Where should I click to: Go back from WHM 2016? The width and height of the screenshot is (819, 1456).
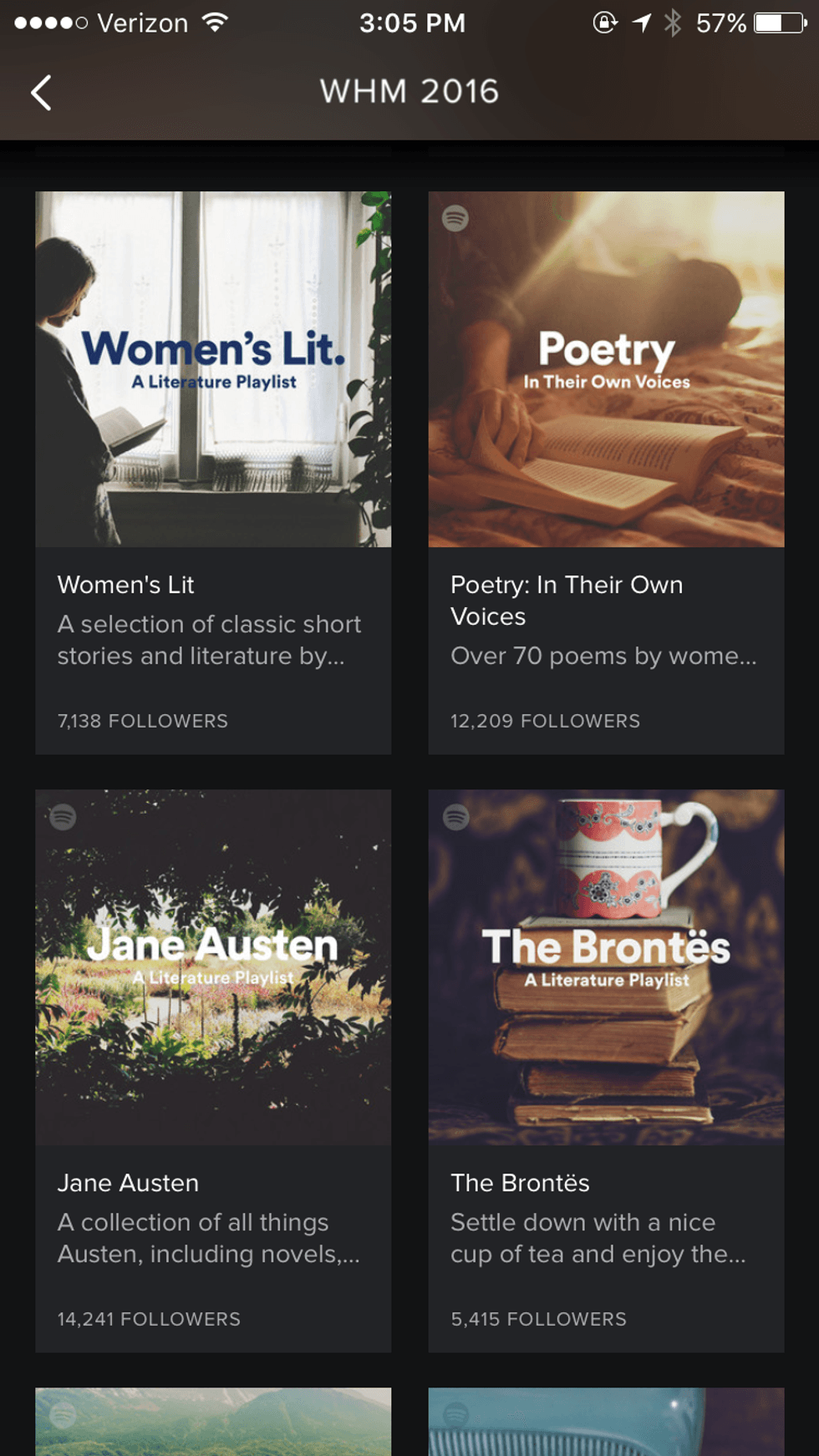(x=41, y=92)
